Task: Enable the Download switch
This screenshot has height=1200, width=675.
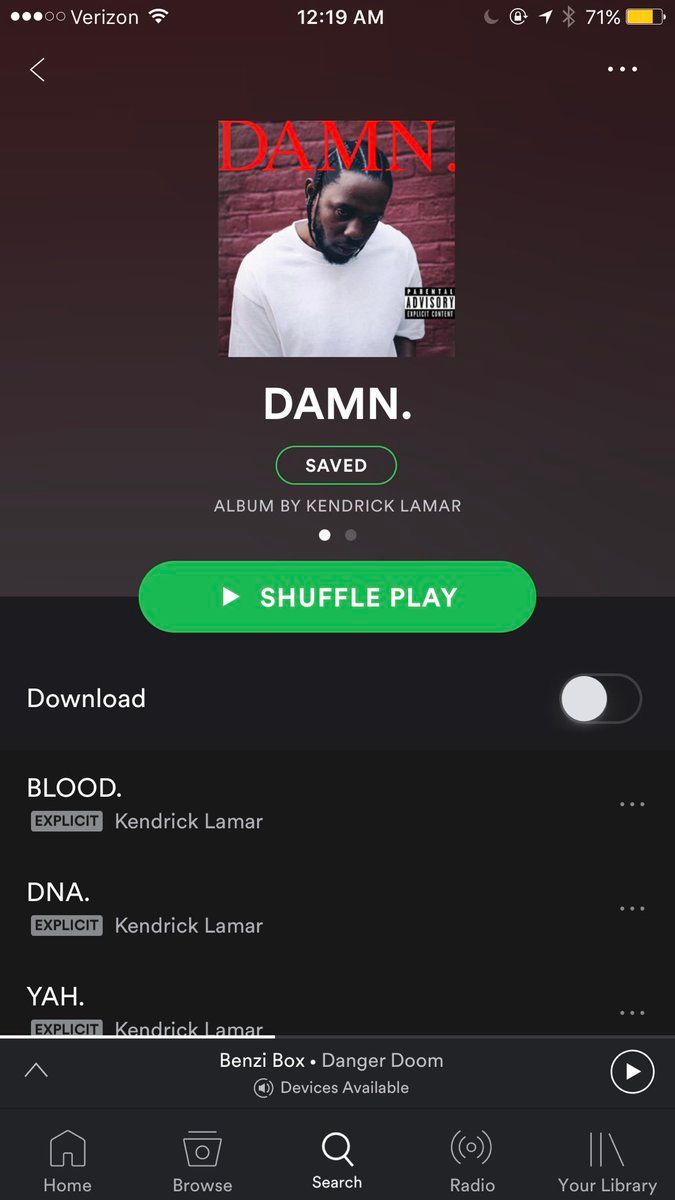Action: [600, 698]
